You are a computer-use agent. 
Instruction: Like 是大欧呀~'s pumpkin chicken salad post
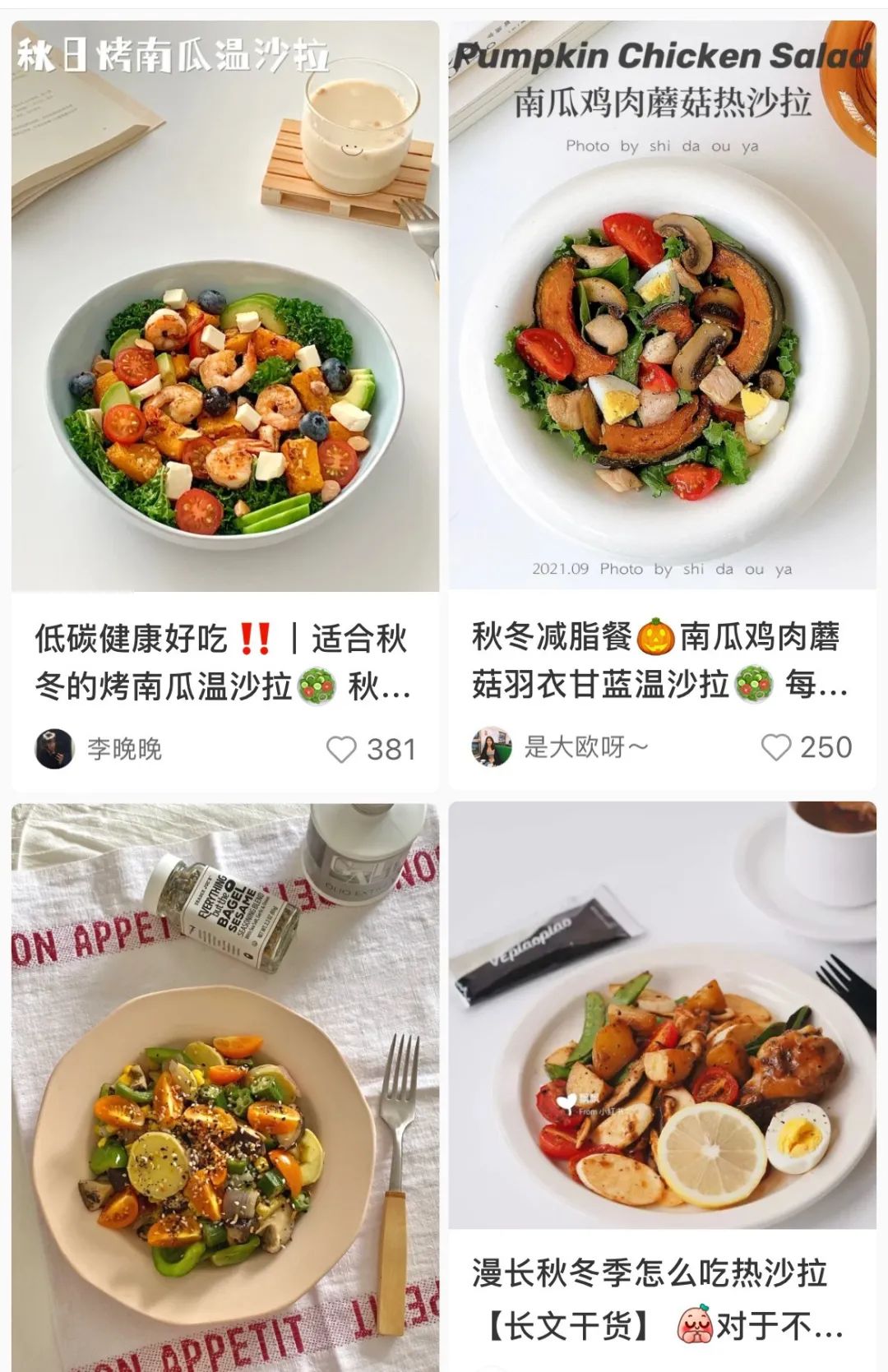click(x=775, y=746)
